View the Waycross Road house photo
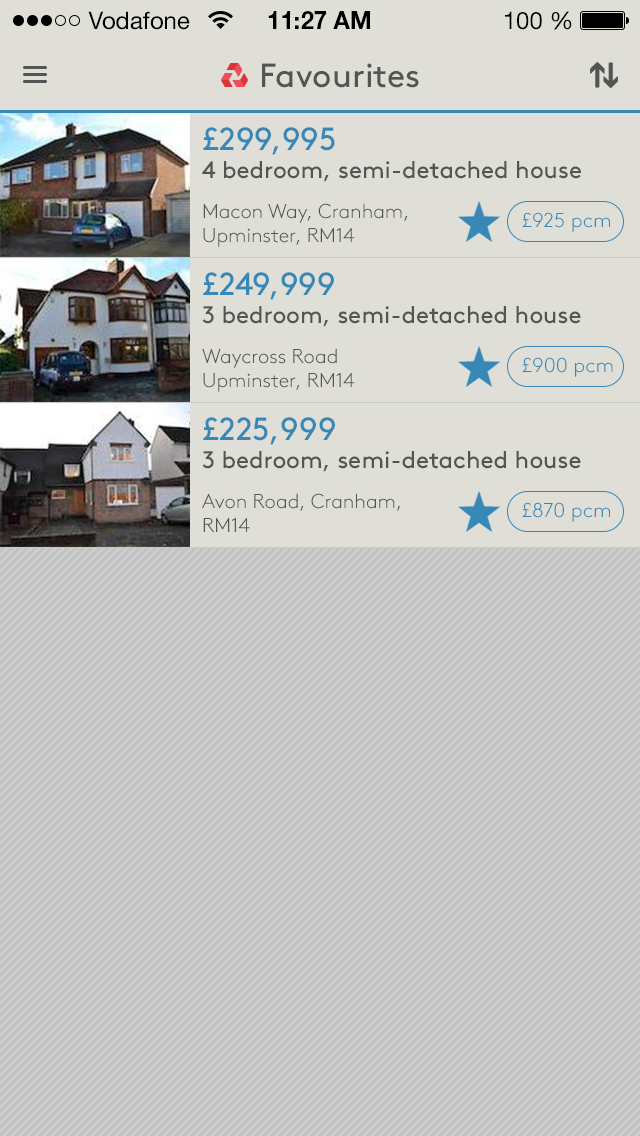The image size is (640, 1136). pyautogui.click(x=95, y=330)
